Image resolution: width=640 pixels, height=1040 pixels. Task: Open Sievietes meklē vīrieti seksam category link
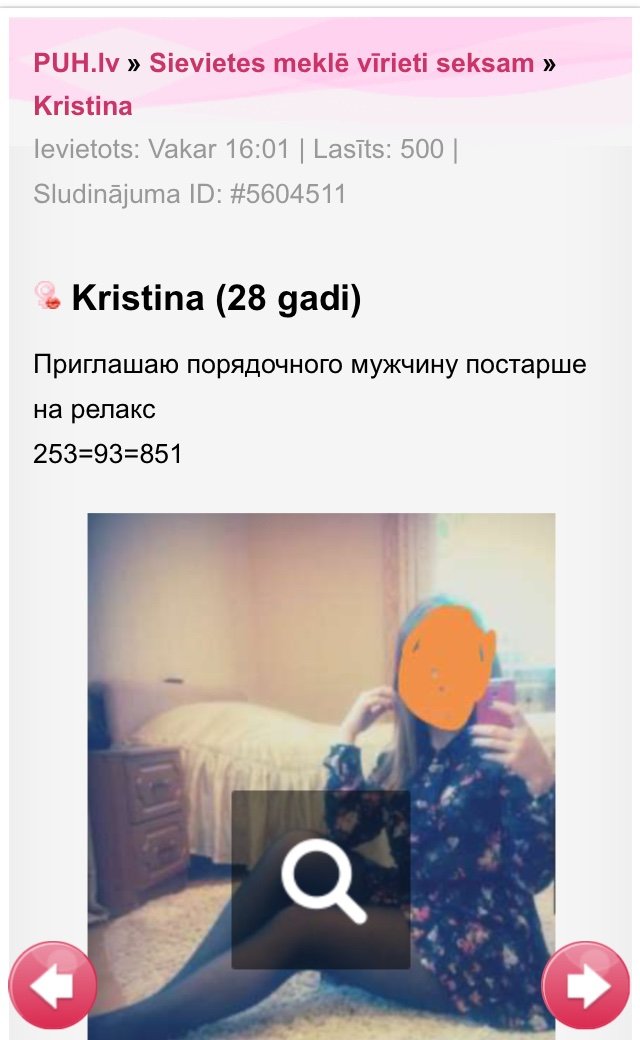point(342,63)
